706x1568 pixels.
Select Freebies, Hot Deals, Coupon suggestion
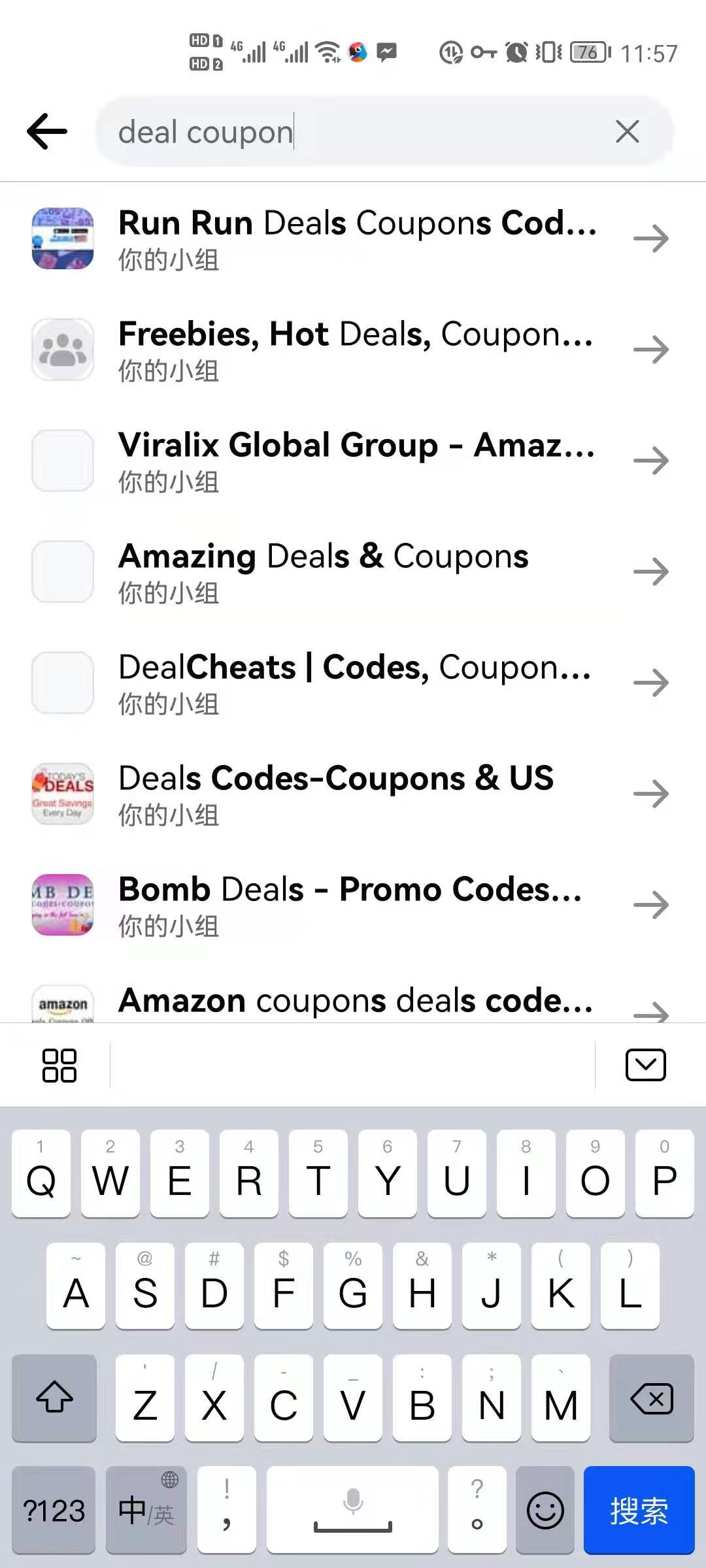[353, 350]
